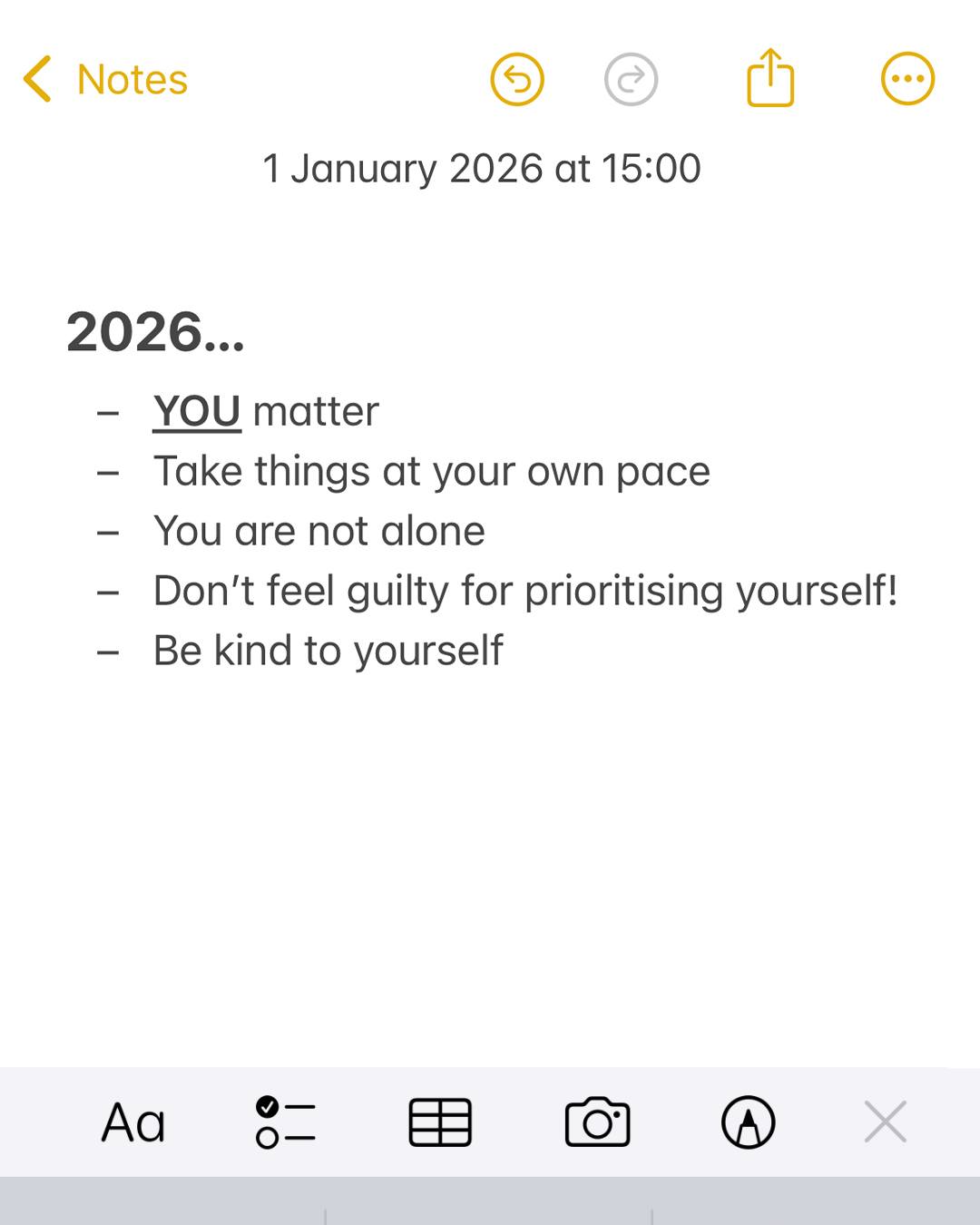This screenshot has height=1225, width=980.
Task: Open the camera to add a photo
Action: (596, 1122)
